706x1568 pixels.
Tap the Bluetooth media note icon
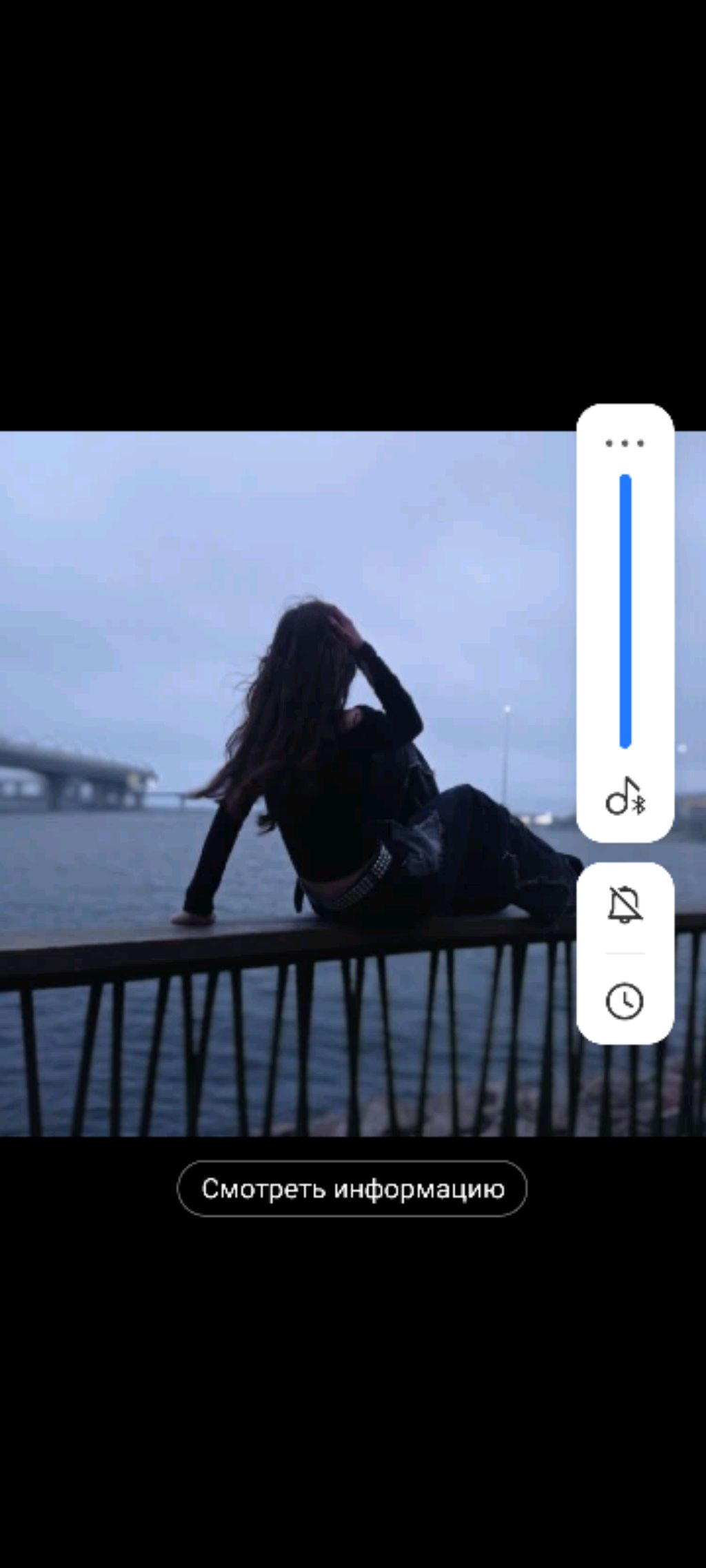point(625,797)
